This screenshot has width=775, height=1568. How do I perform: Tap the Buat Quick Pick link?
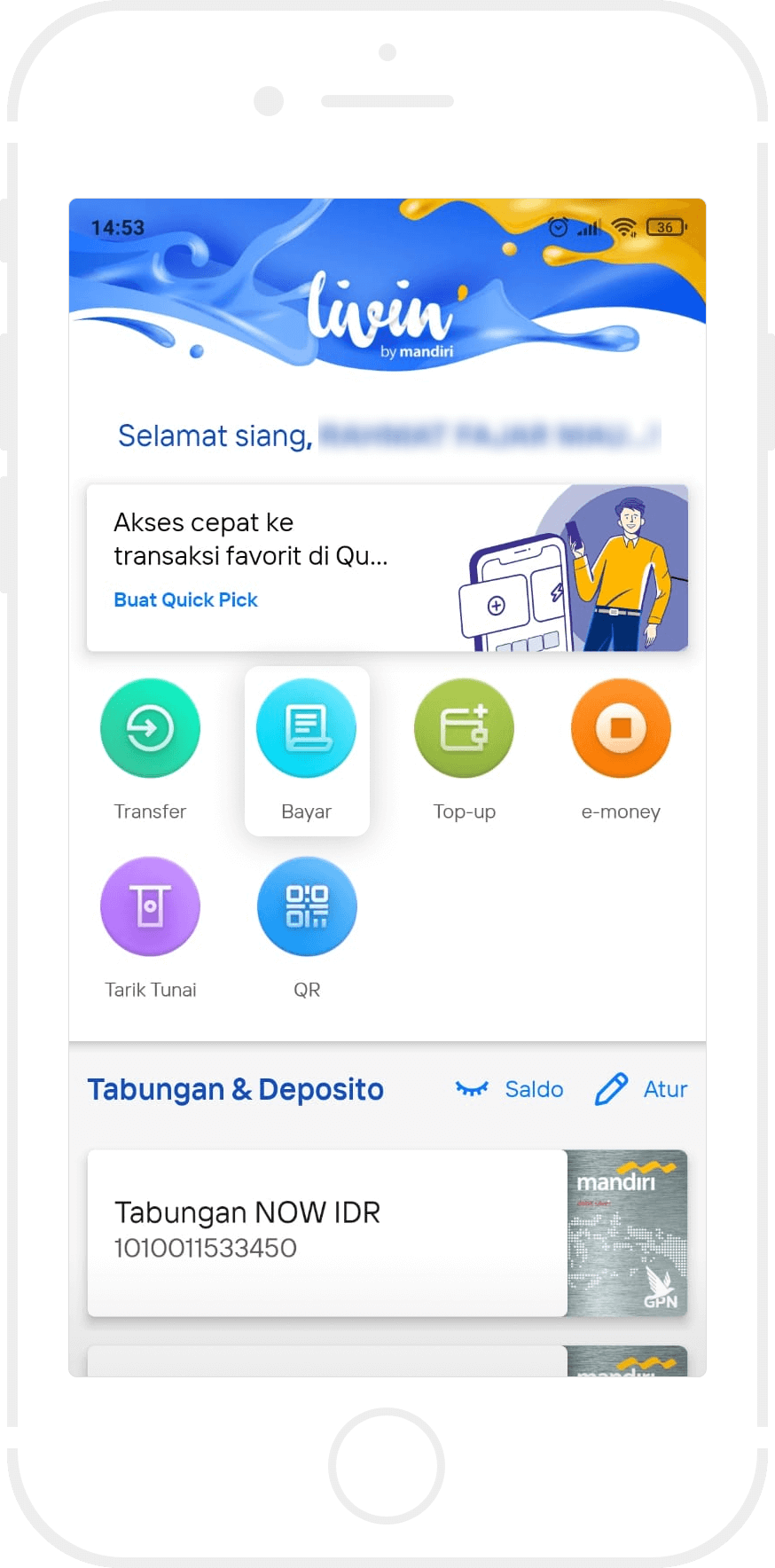[185, 600]
